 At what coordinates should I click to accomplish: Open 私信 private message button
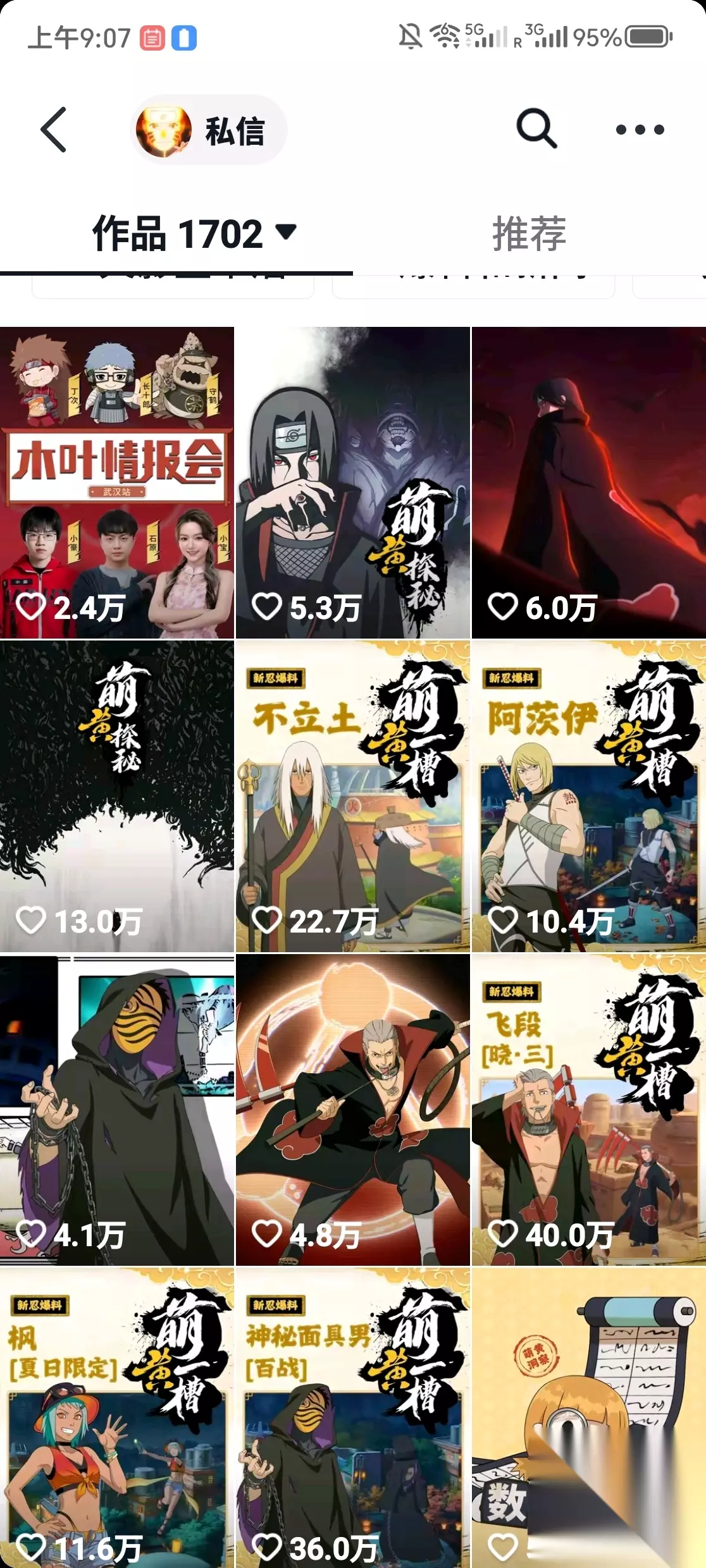tap(209, 130)
